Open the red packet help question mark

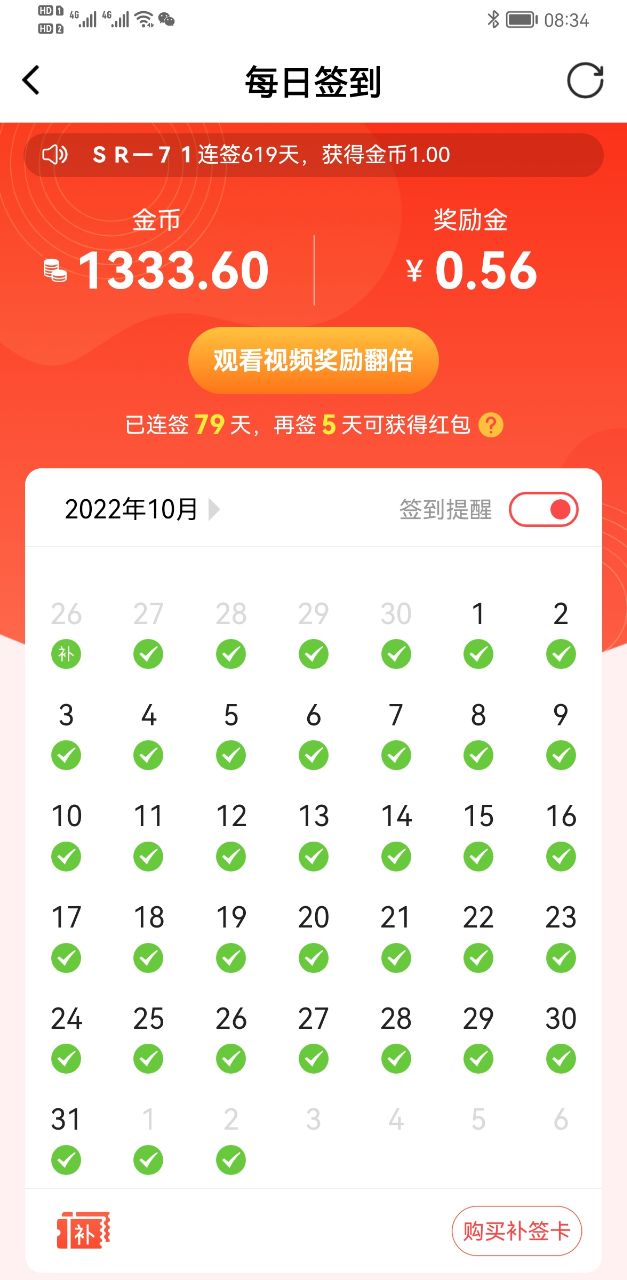pyautogui.click(x=490, y=425)
